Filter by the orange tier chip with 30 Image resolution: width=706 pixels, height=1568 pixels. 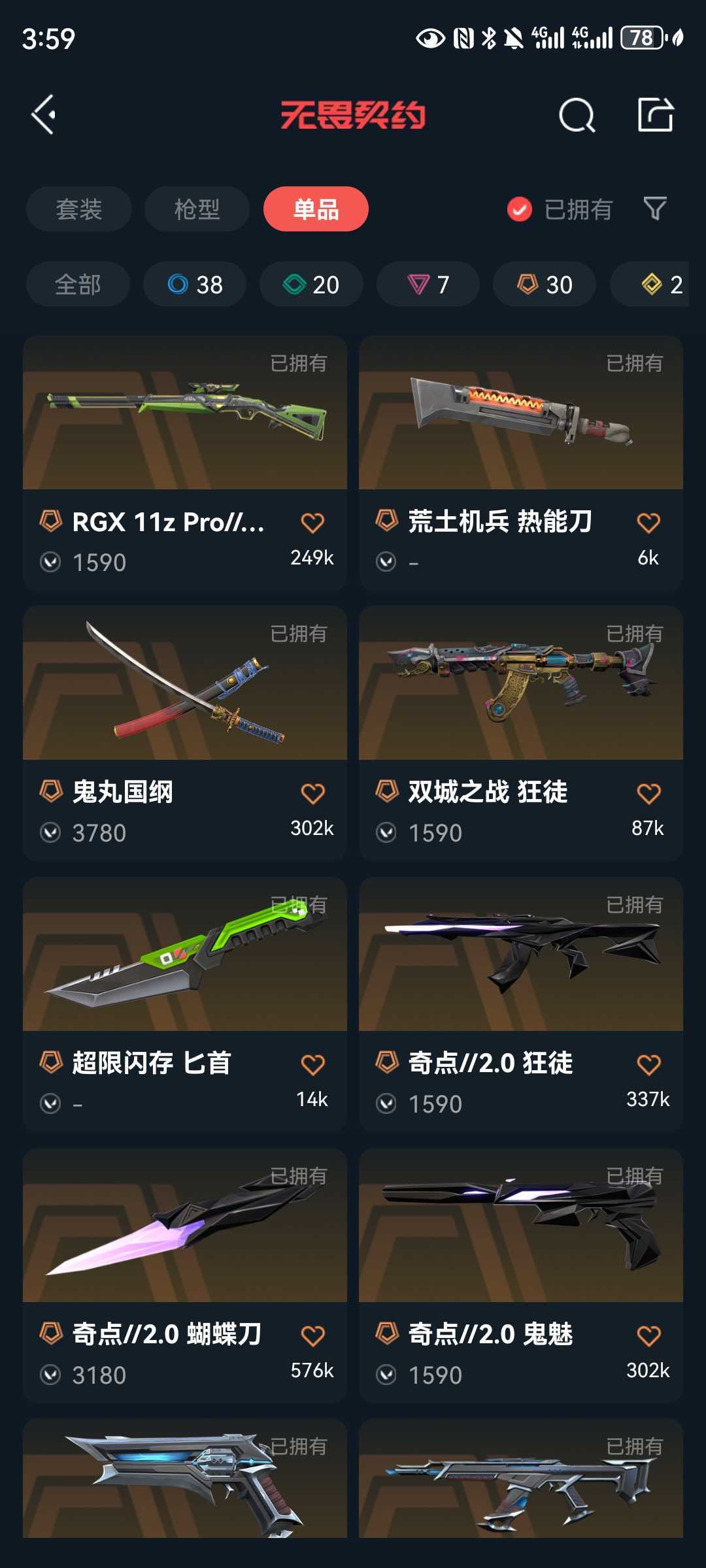[x=545, y=284]
